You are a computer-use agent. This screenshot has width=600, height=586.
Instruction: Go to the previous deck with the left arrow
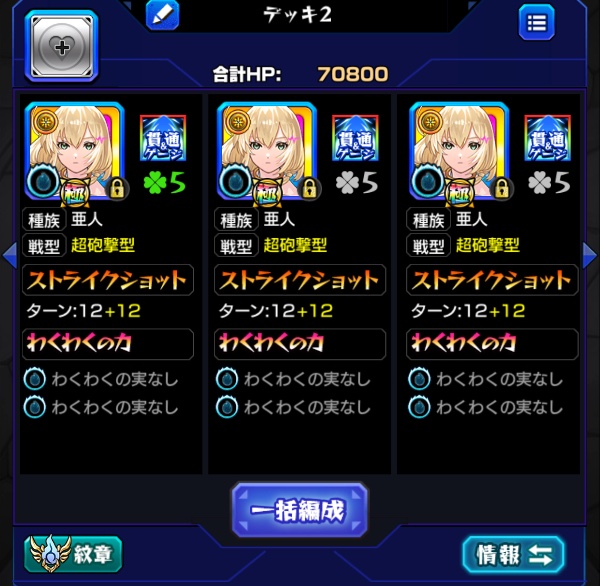pyautogui.click(x=9, y=251)
